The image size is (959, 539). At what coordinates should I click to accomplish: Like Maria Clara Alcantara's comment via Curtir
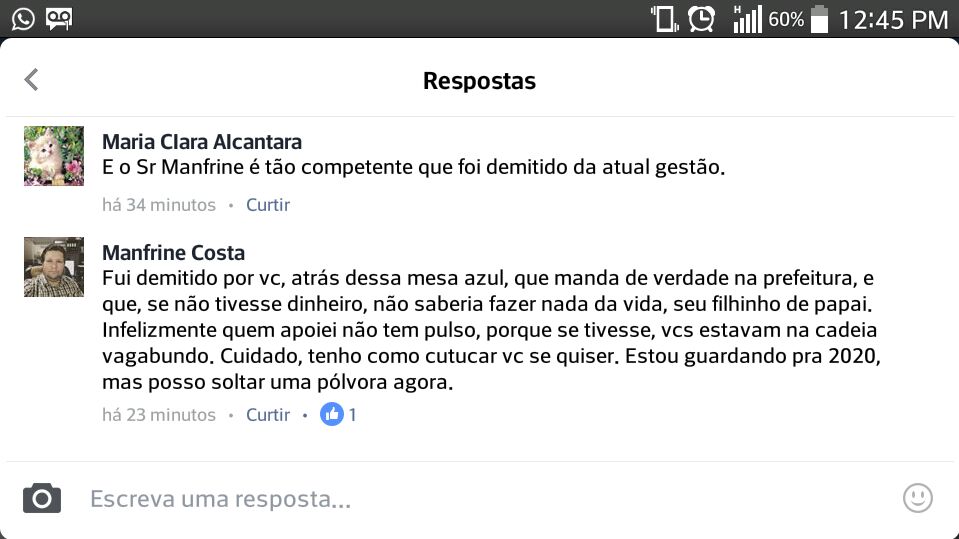pyautogui.click(x=268, y=205)
